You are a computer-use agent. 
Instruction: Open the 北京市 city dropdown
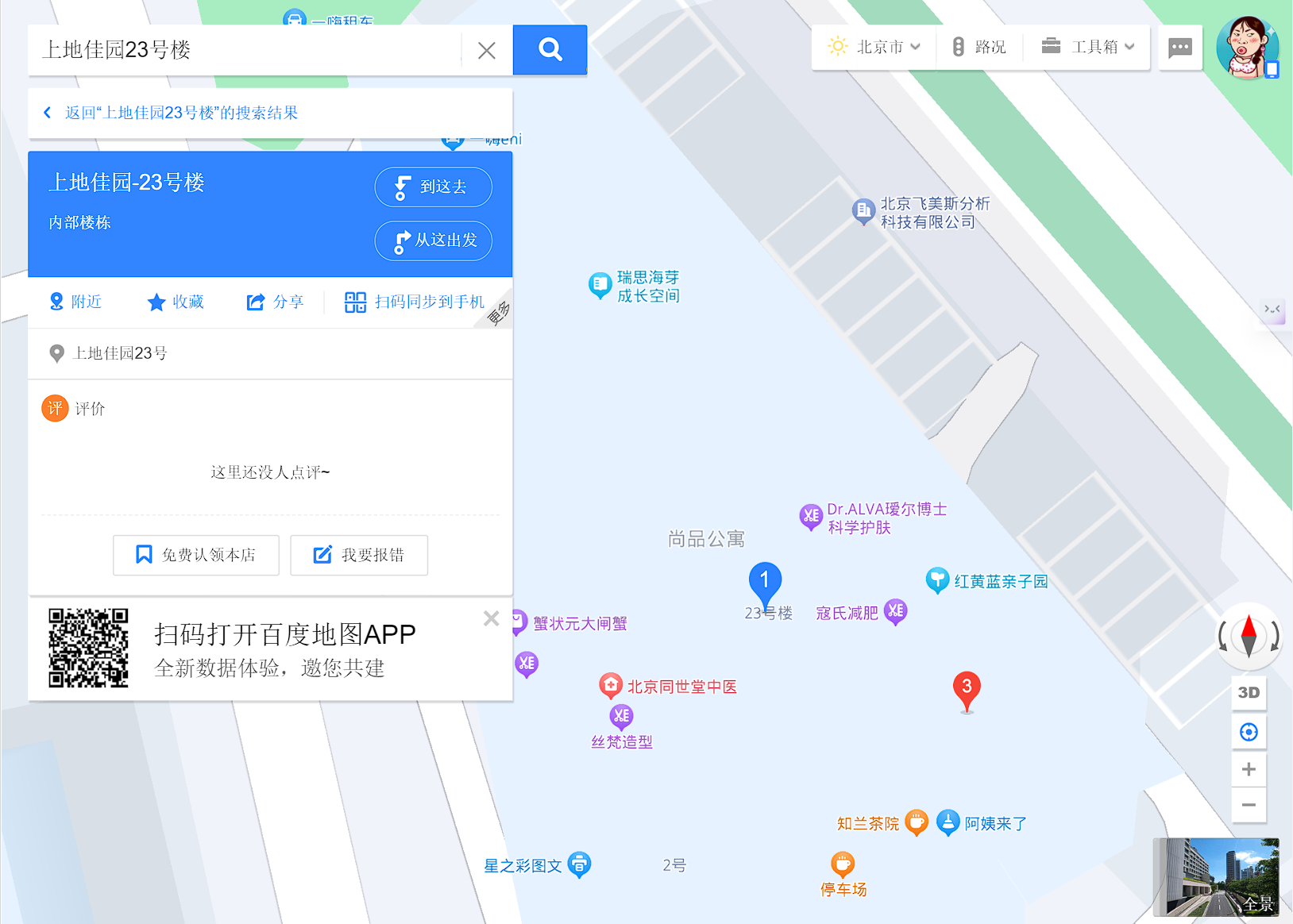[874, 47]
